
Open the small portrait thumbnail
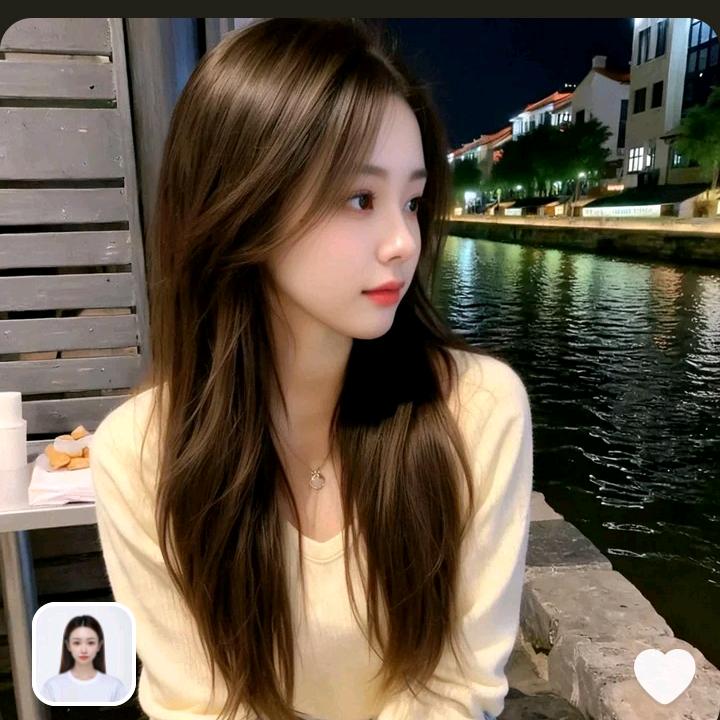coord(84,654)
